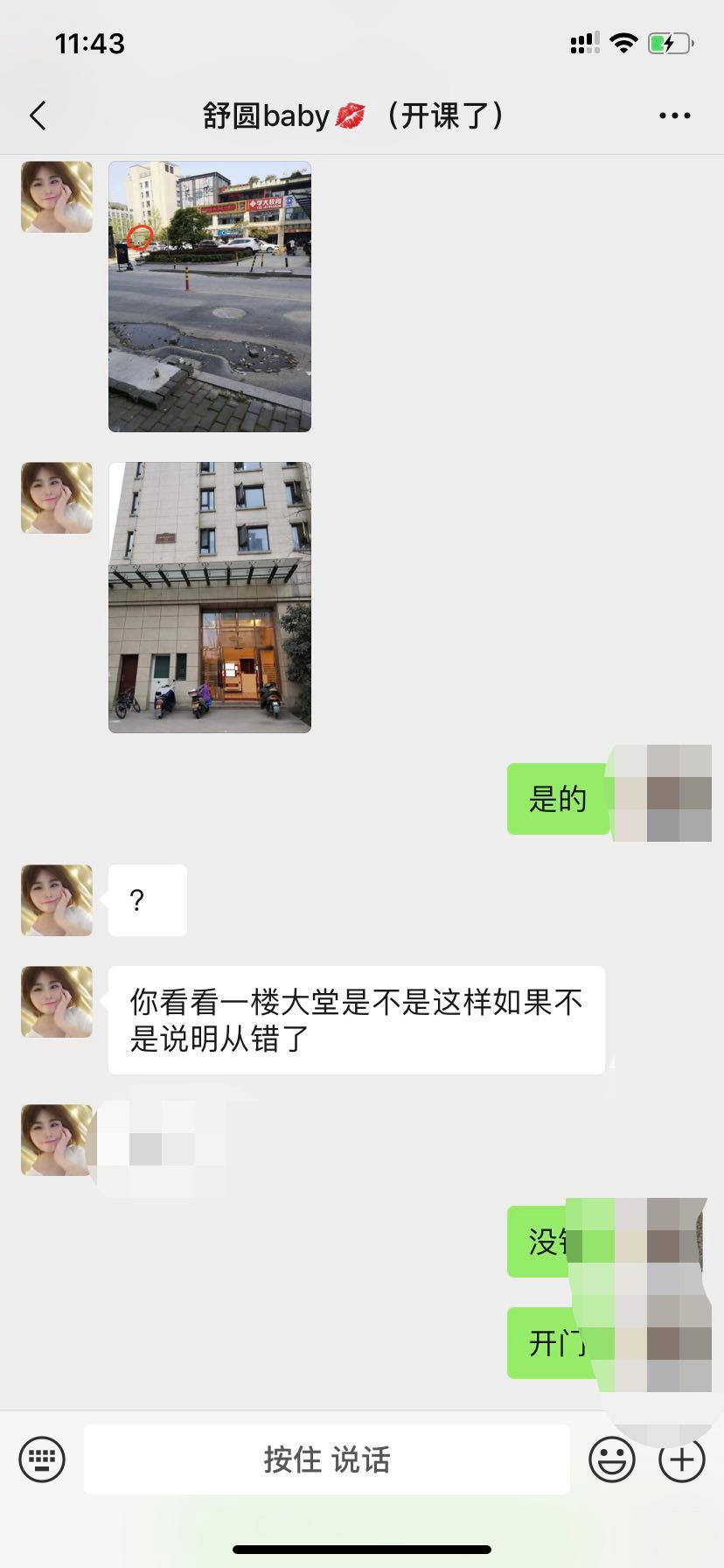Go back to the chat list
Viewport: 724px width, 1568px height.
[x=38, y=115]
